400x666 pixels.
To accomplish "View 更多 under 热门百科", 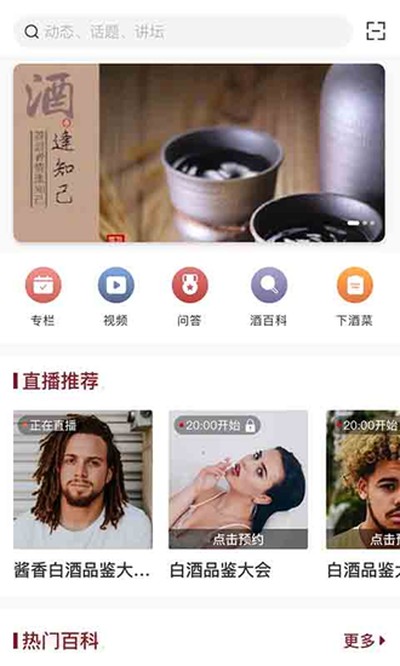I will [364, 641].
